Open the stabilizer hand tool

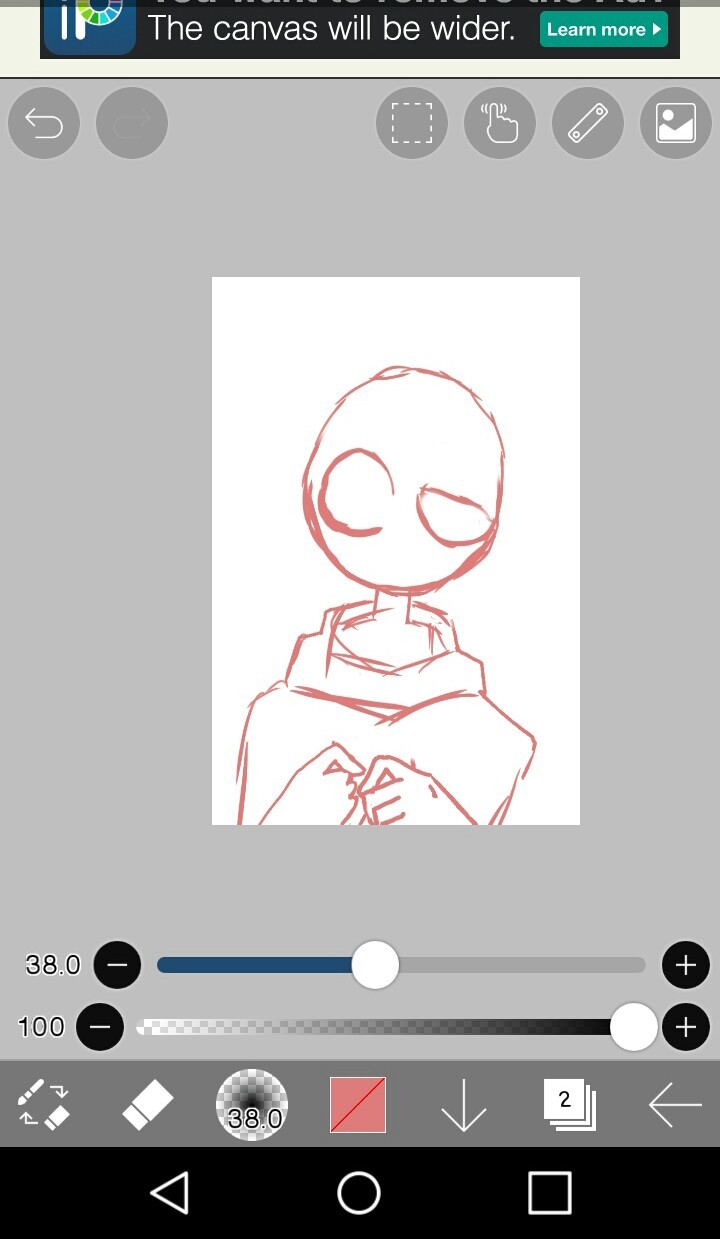point(500,123)
